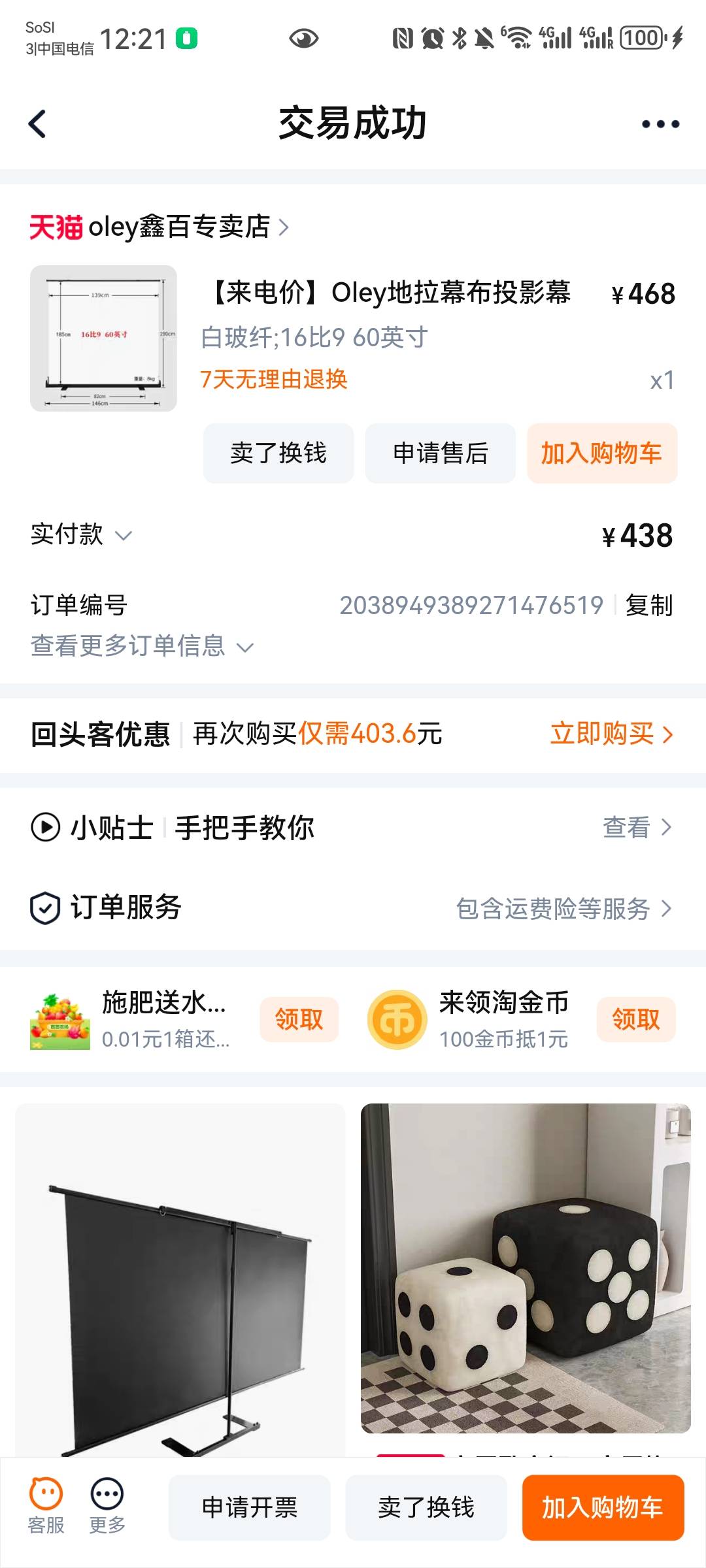Tap 领取 next to 来领淘金币

pos(636,1019)
